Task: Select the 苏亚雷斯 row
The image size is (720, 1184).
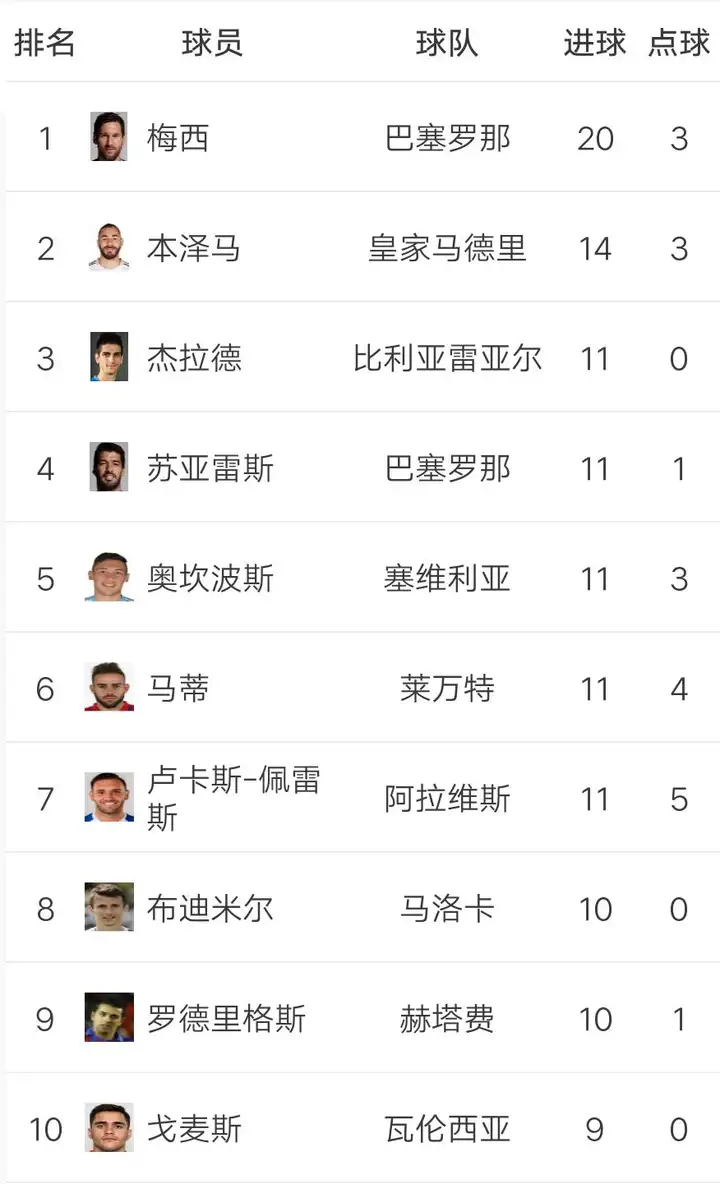Action: click(x=209, y=468)
